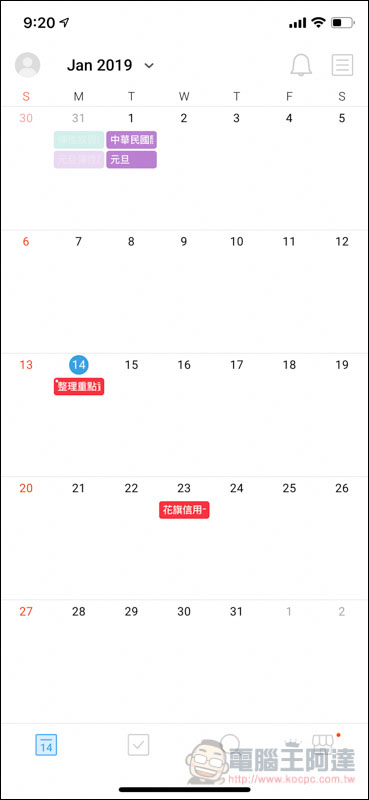The width and height of the screenshot is (369, 800).
Task: Select today's date 14
Action: tap(79, 365)
